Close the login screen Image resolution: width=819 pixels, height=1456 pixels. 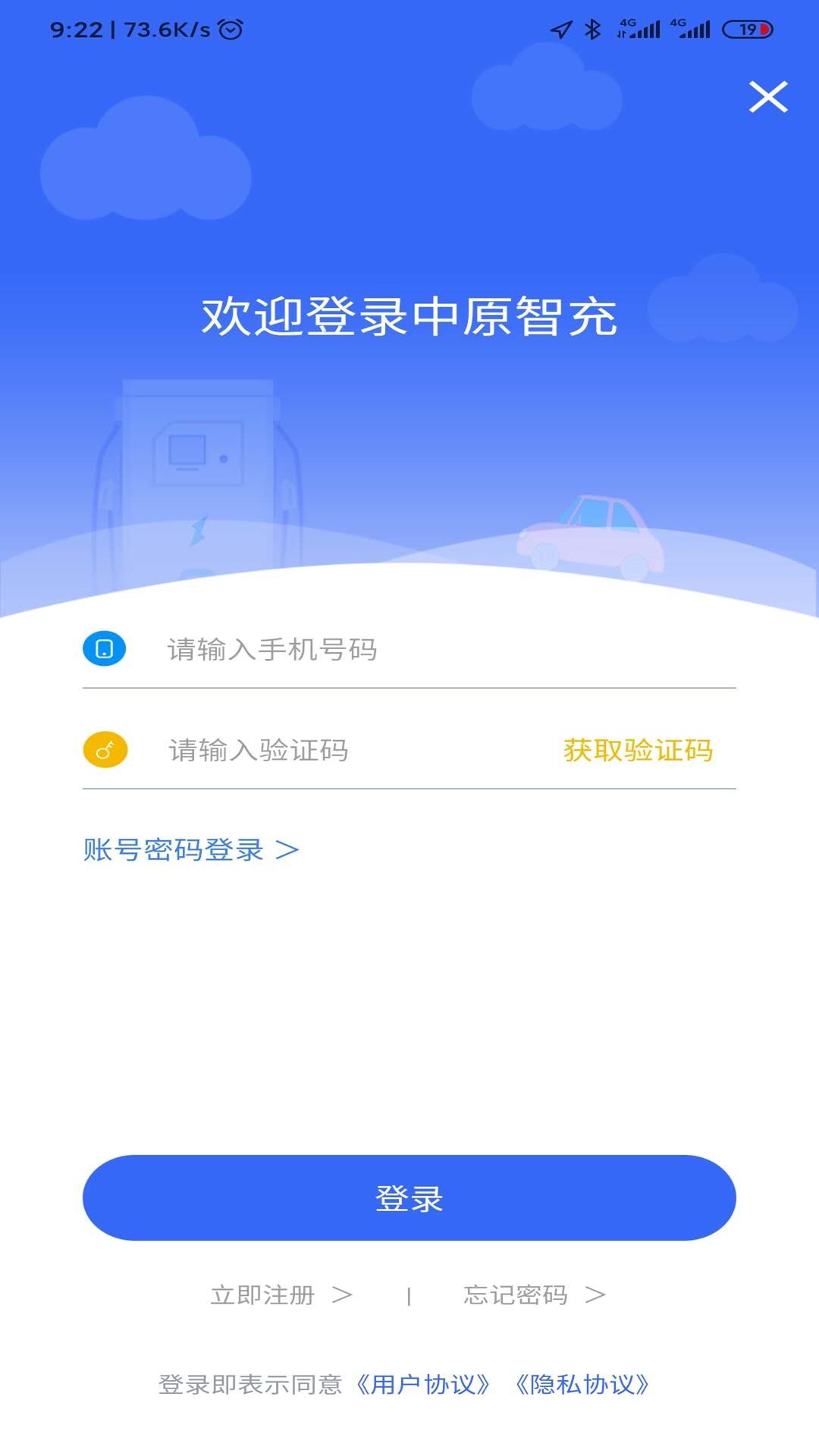pyautogui.click(x=768, y=97)
